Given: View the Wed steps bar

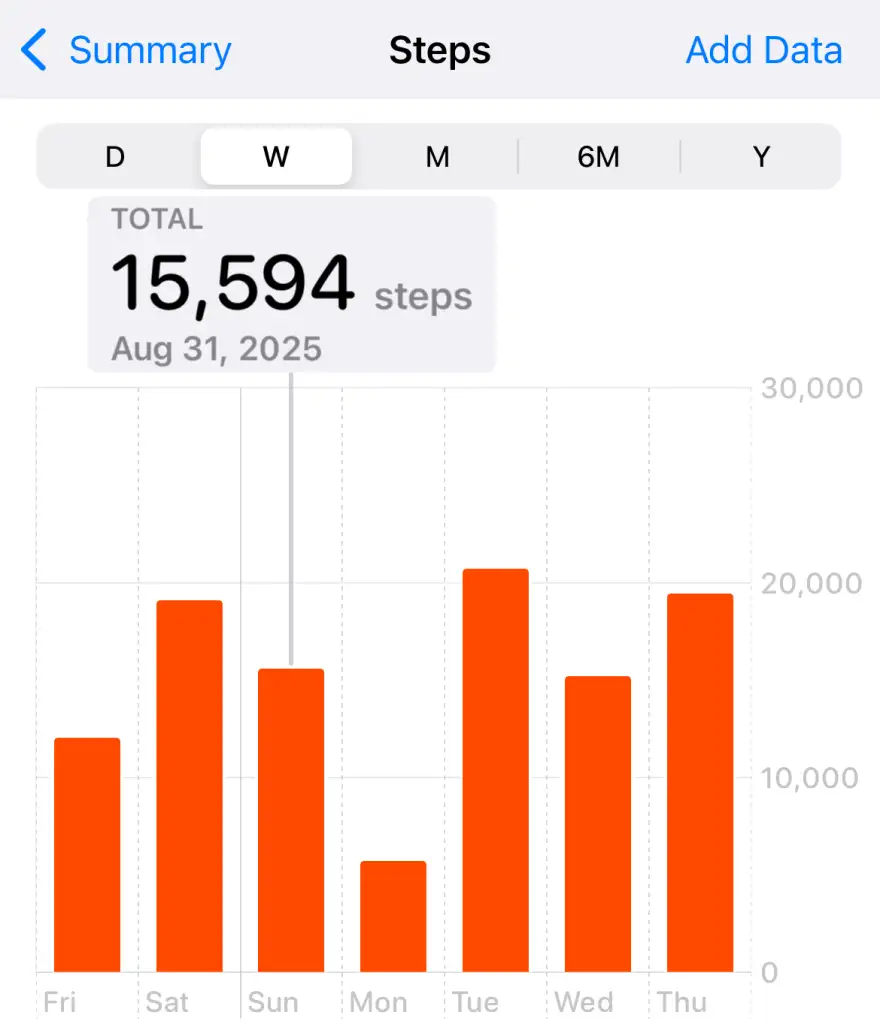Looking at the screenshot, I should click(597, 824).
